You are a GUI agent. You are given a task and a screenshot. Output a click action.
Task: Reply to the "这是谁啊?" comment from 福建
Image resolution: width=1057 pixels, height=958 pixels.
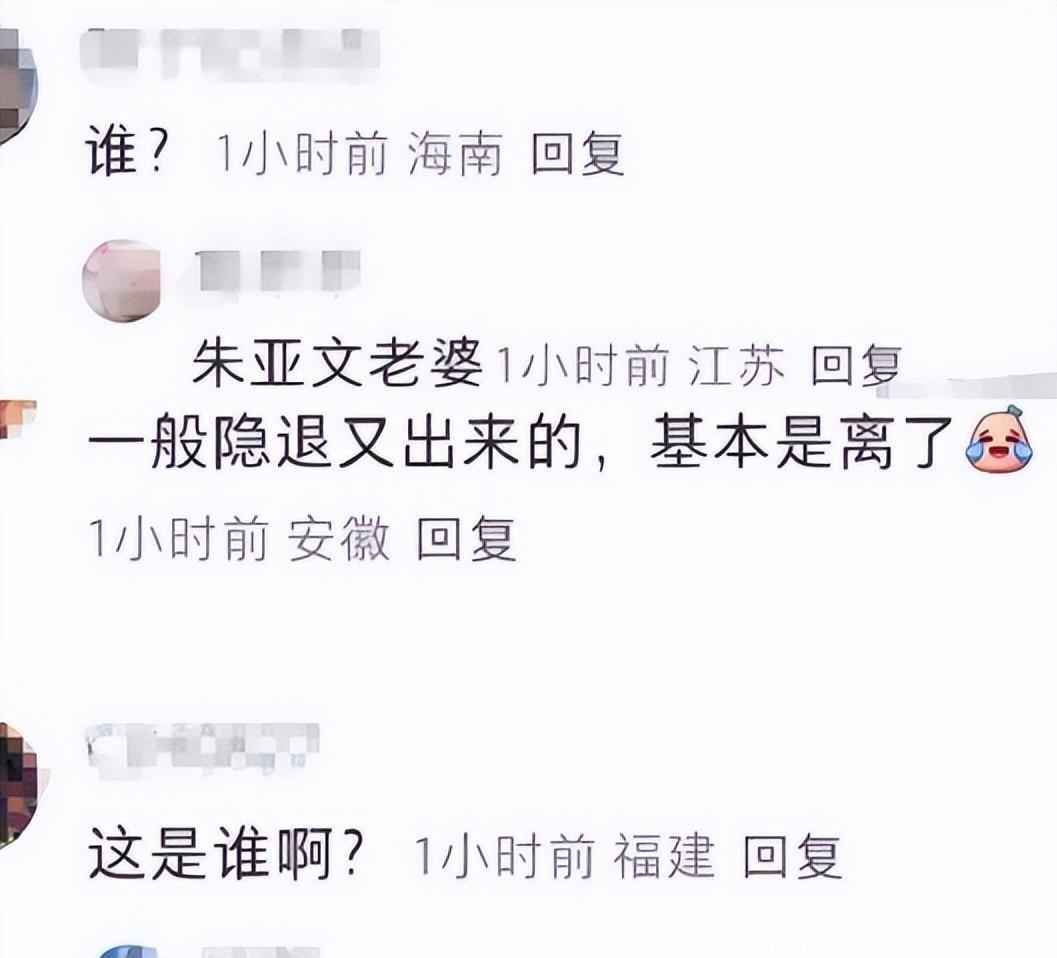click(x=793, y=856)
